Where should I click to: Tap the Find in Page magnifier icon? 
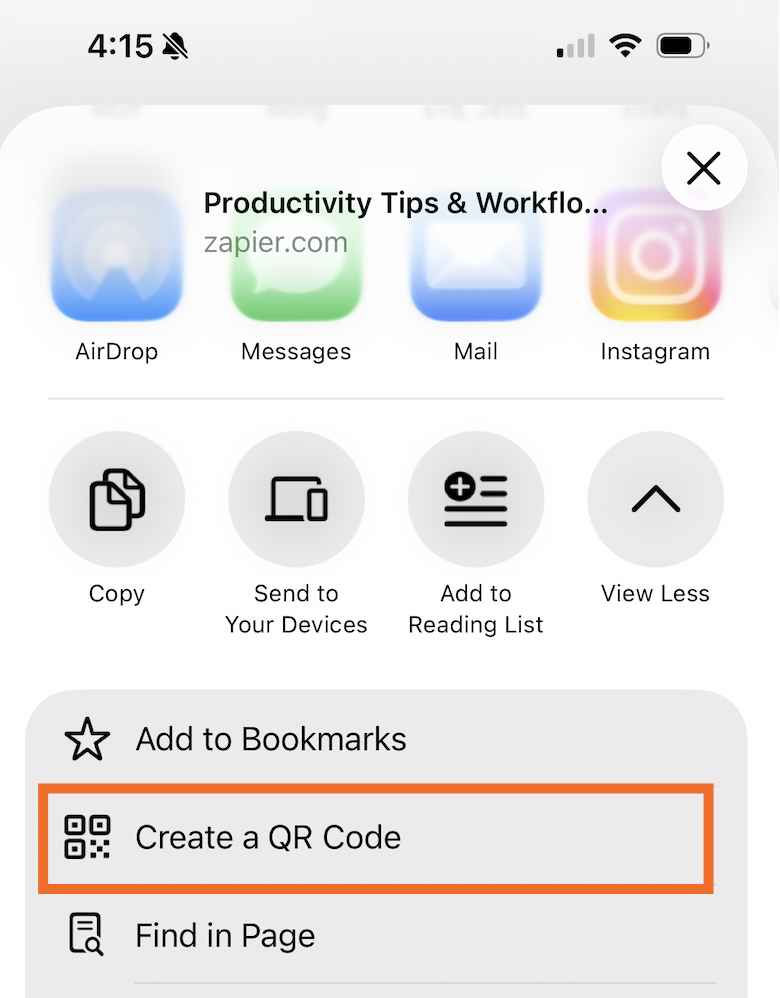(x=88, y=934)
